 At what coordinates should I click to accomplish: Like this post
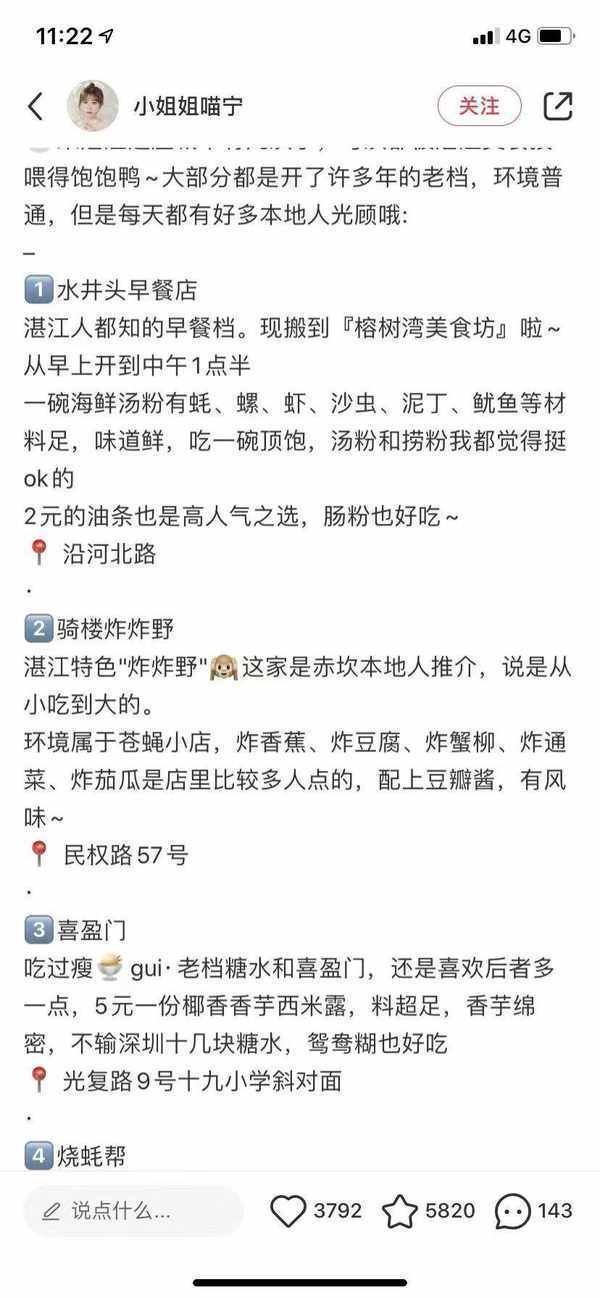pos(289,1211)
